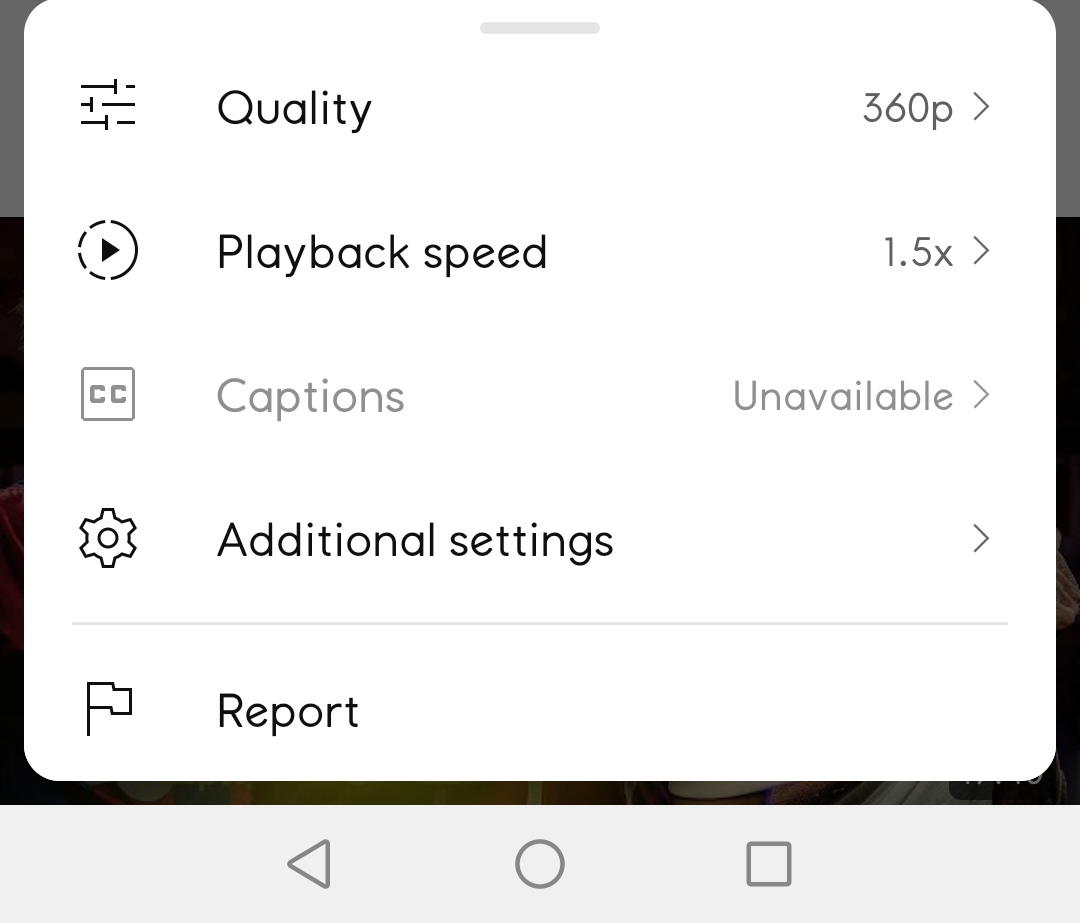Tap the Captions row

(x=540, y=396)
